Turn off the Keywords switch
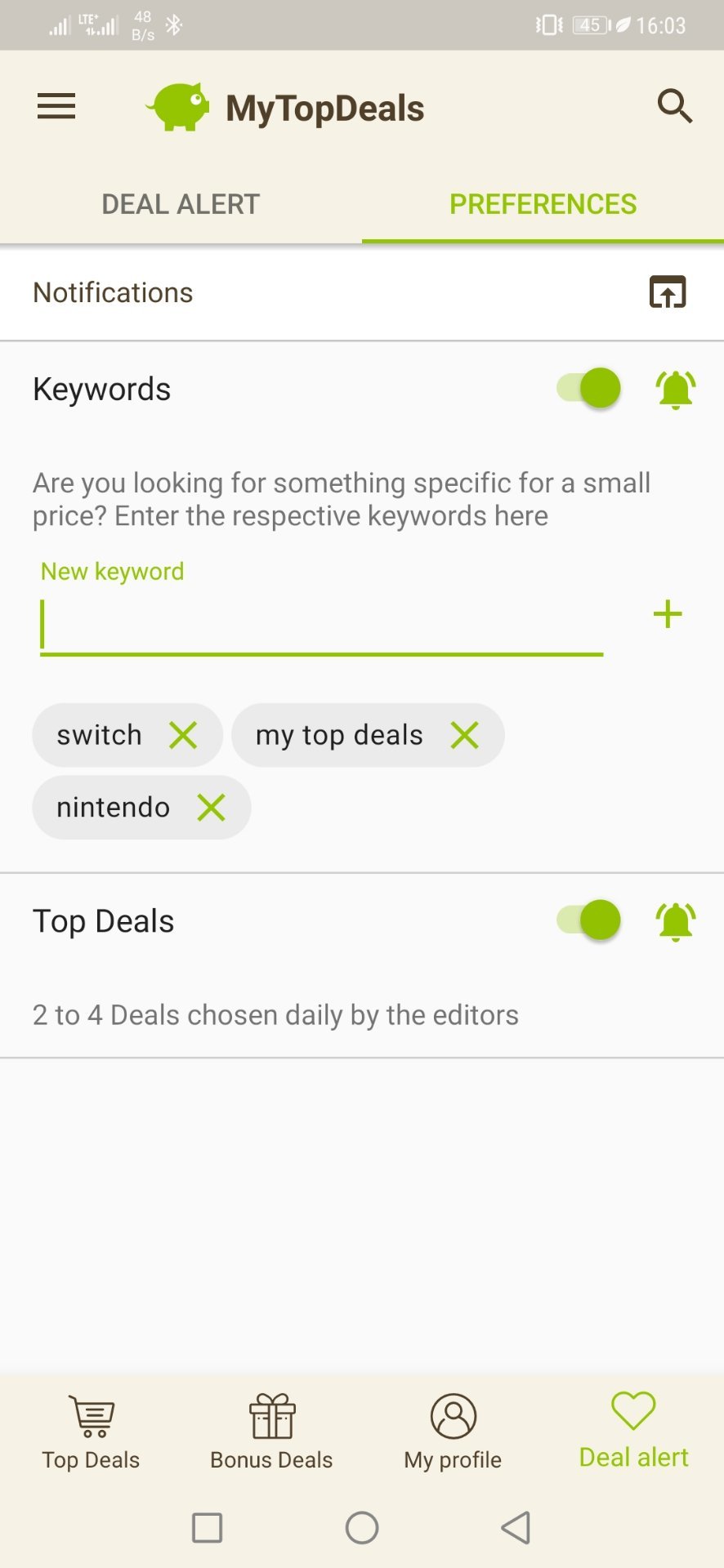Image resolution: width=724 pixels, height=1568 pixels. [x=589, y=388]
